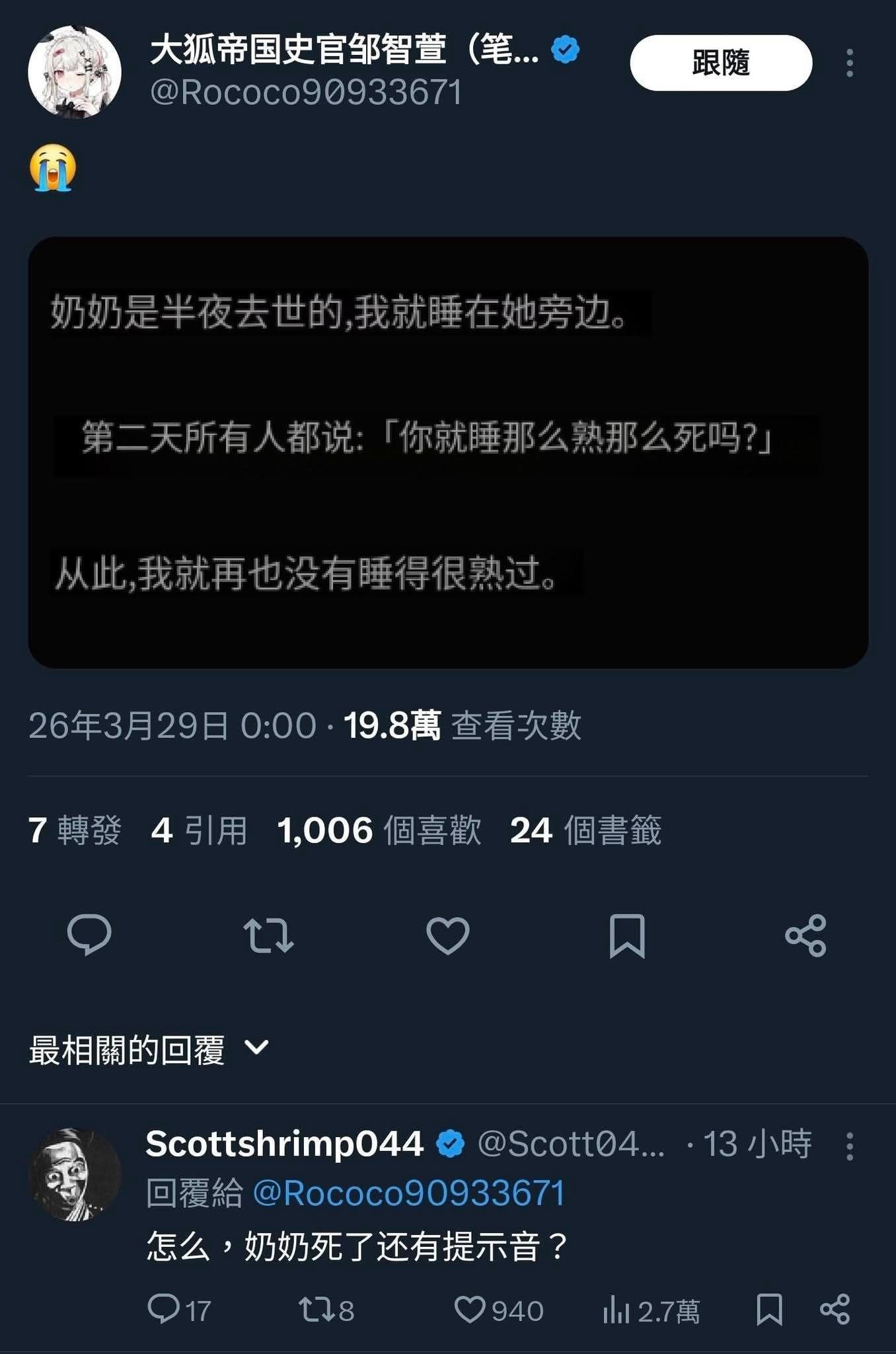This screenshot has width=896, height=1354.
Task: Like Scottshrimp044's reply
Action: coord(499,1310)
